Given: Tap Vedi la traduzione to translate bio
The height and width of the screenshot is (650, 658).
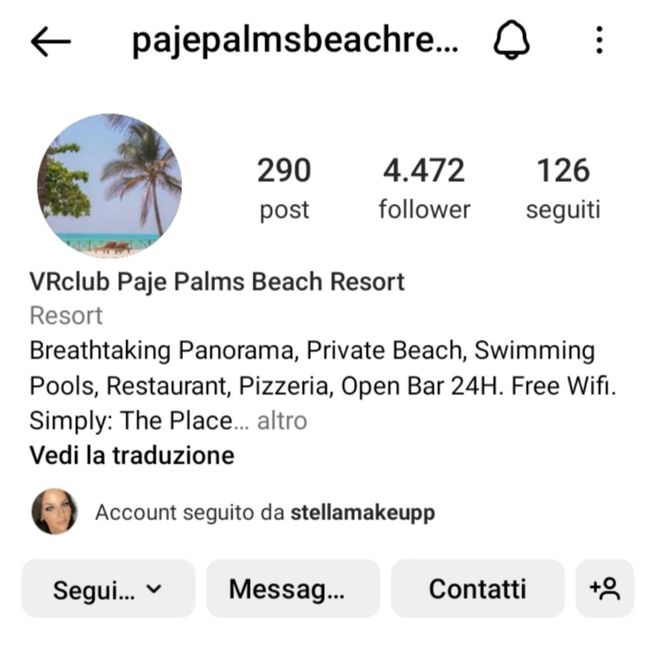Looking at the screenshot, I should tap(131, 455).
